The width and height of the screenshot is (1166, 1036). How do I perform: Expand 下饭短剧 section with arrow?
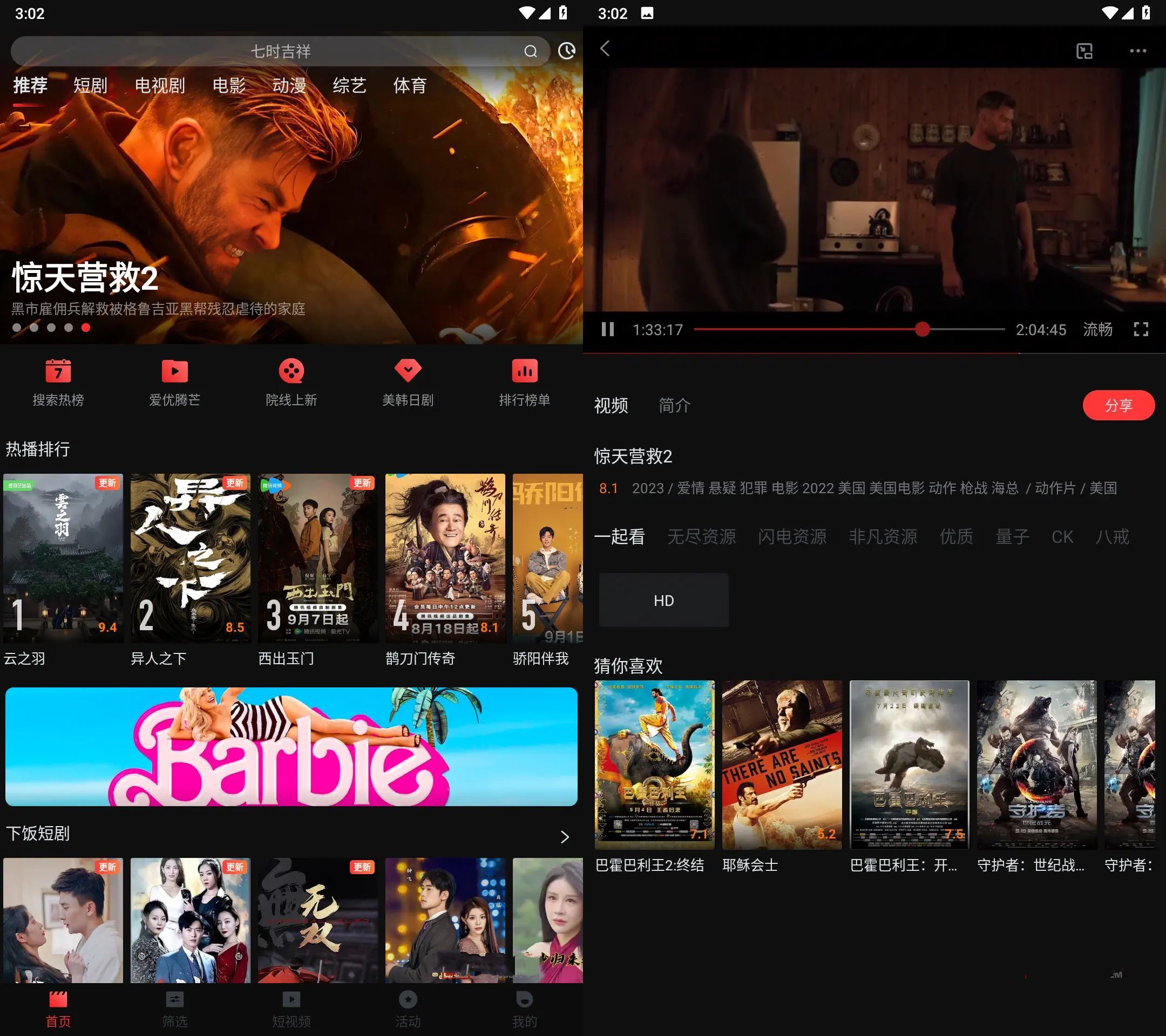point(564,836)
